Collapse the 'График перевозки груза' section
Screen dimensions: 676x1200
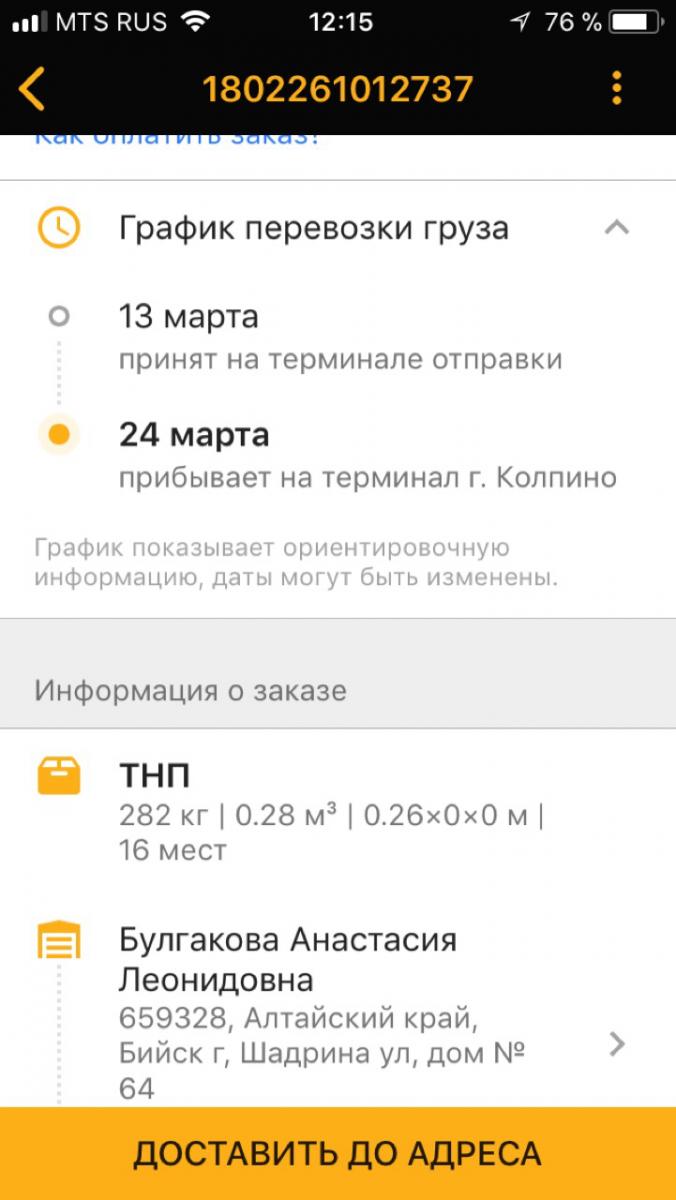617,228
